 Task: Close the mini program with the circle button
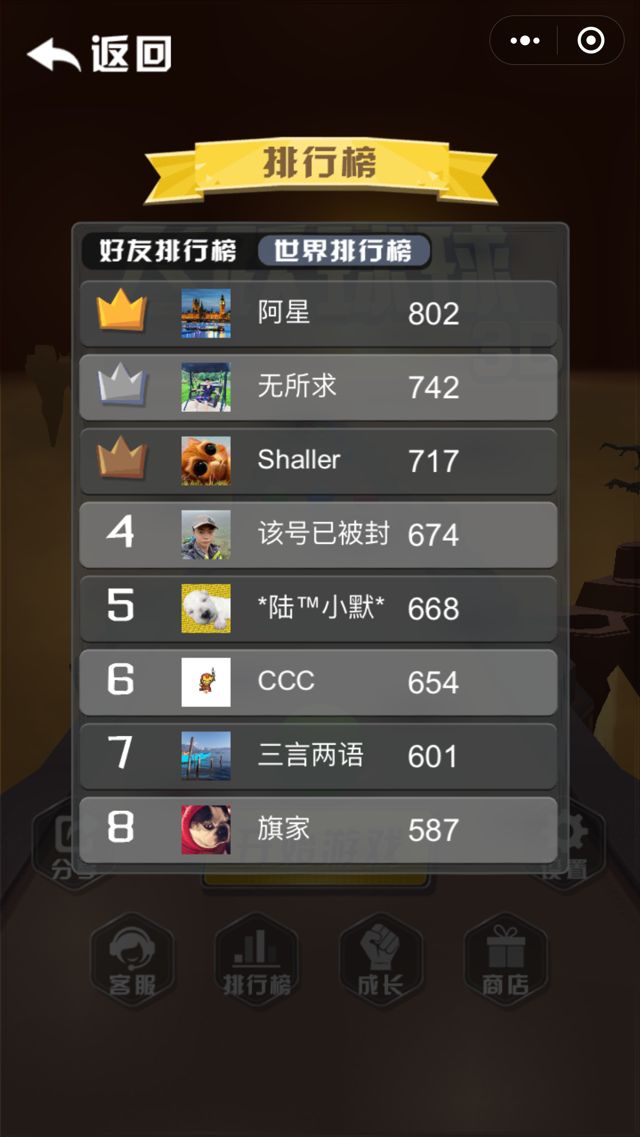(x=591, y=41)
